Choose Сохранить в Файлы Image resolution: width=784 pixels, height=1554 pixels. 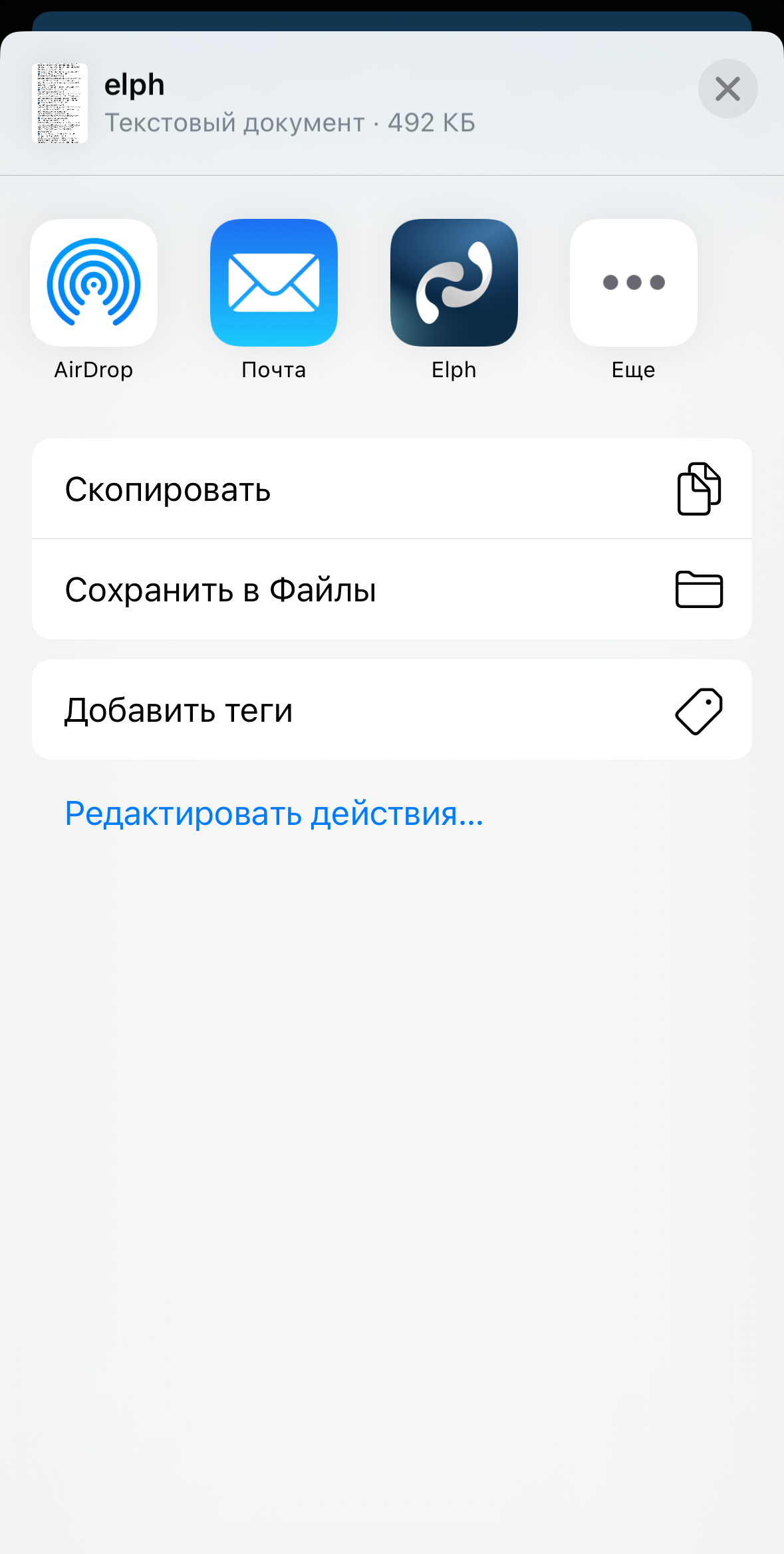(392, 589)
